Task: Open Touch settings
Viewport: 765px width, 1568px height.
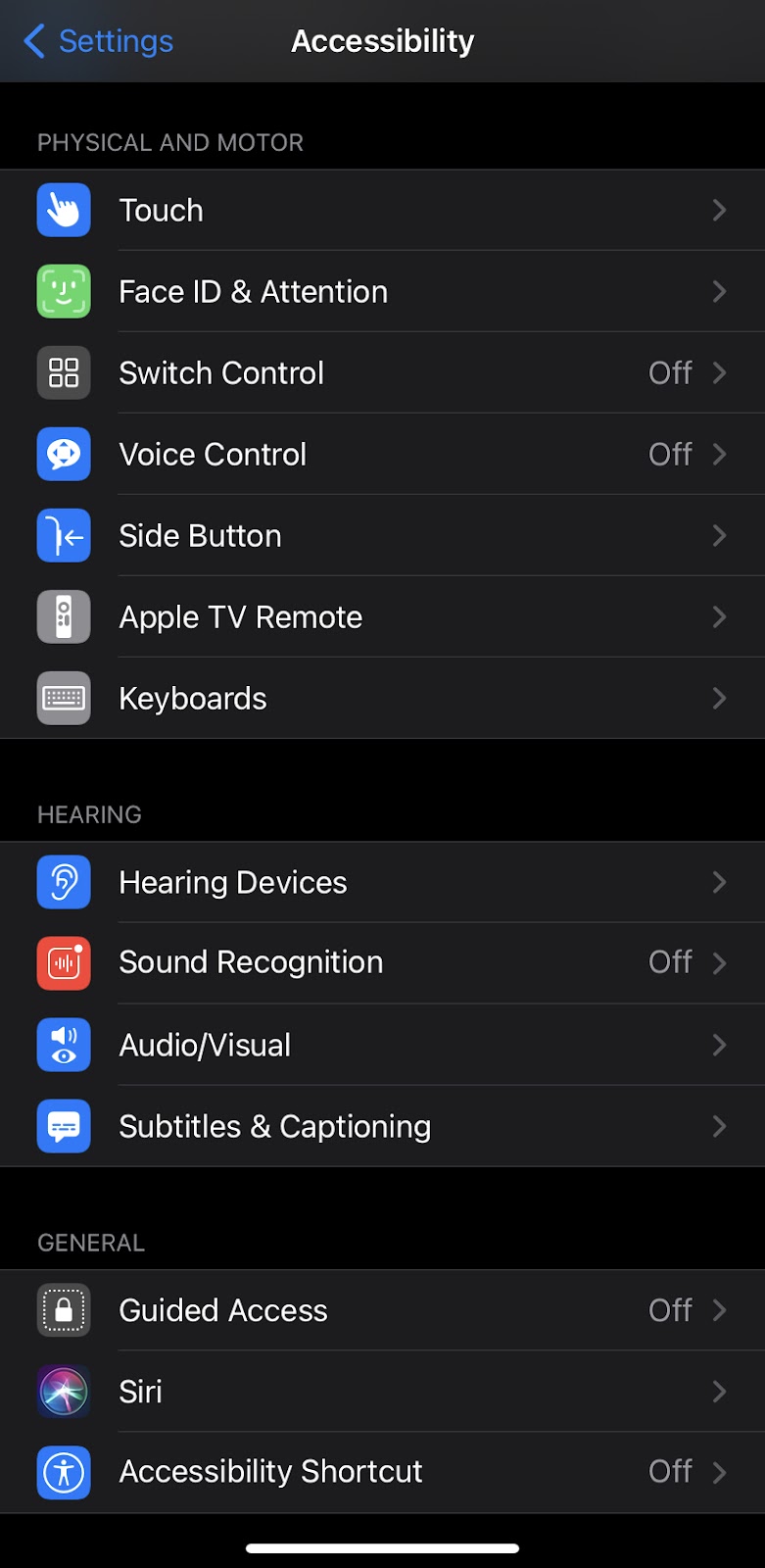Action: (382, 210)
